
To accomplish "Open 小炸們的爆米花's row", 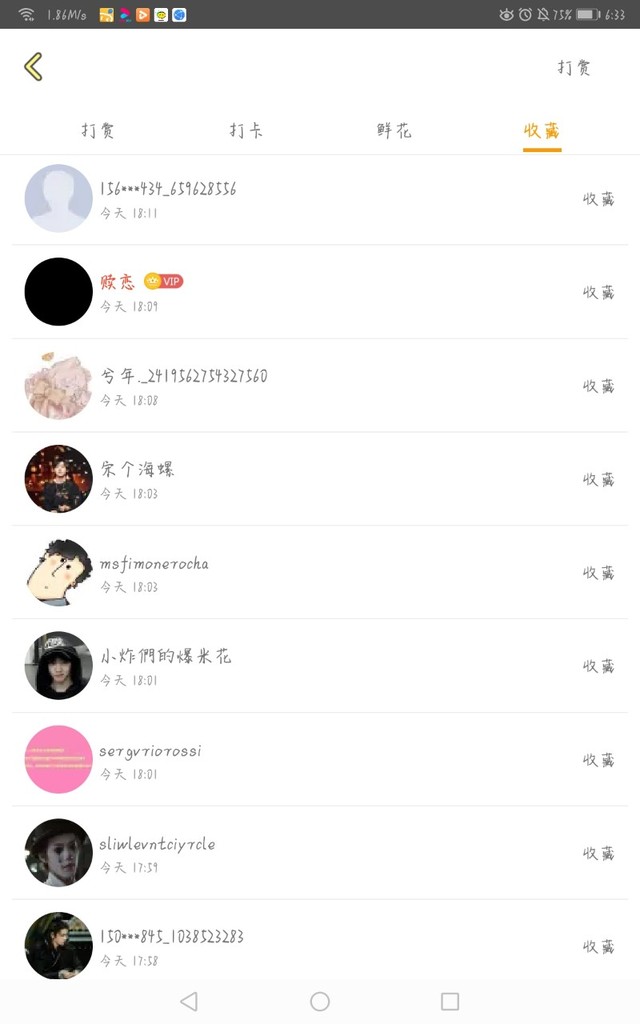I will click(320, 666).
